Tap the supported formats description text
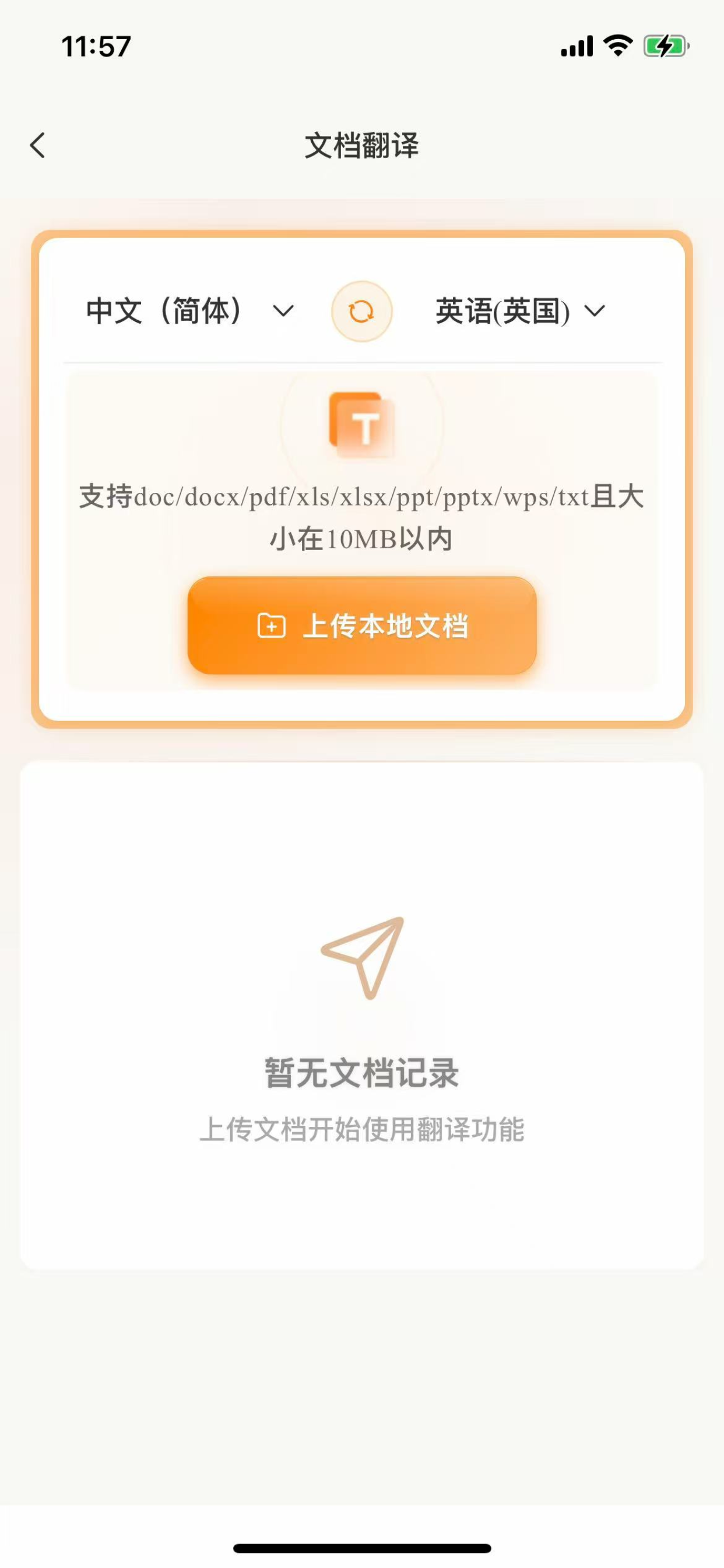The width and height of the screenshot is (724, 1568). click(x=361, y=517)
